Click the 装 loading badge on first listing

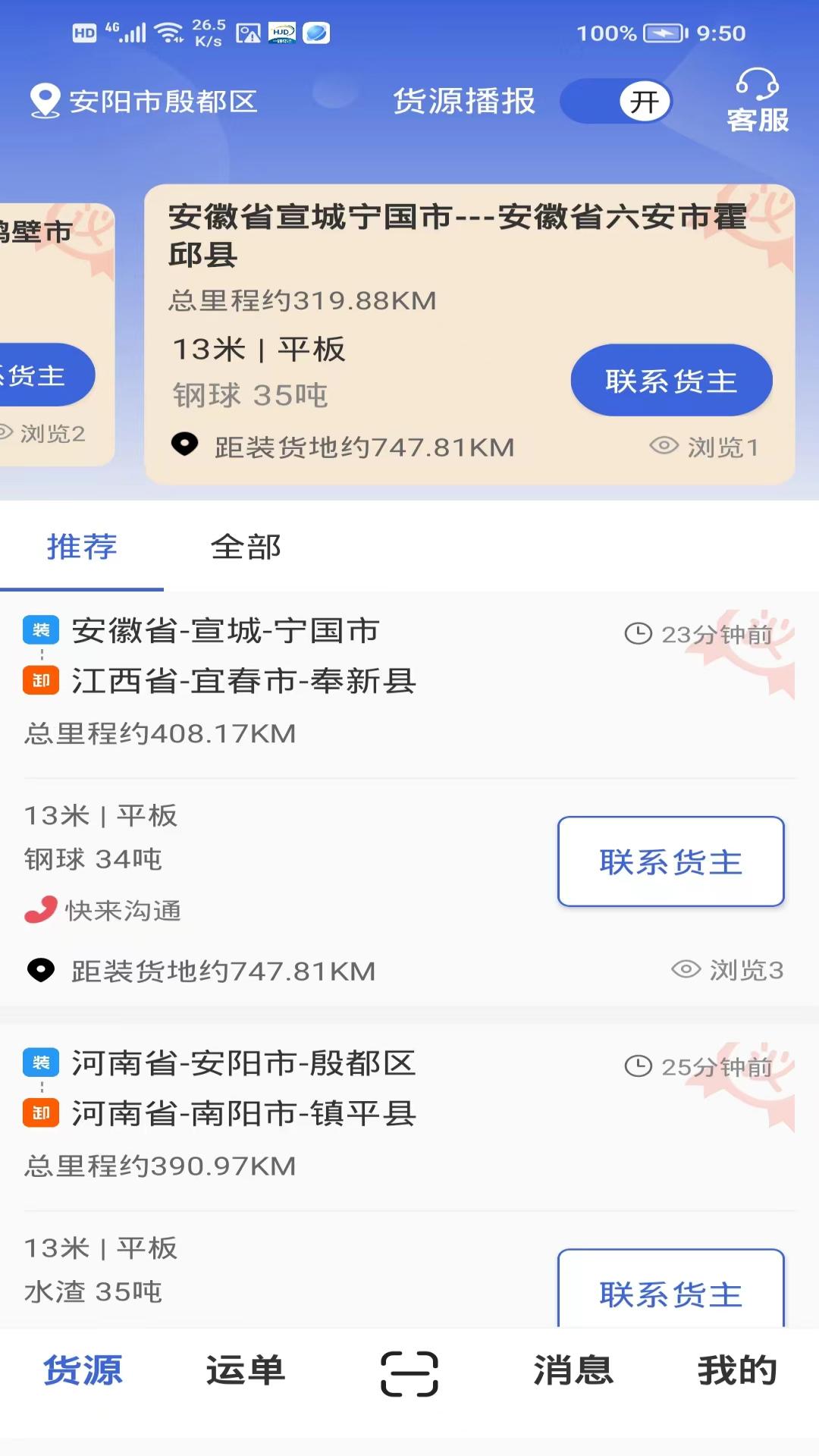tap(42, 630)
